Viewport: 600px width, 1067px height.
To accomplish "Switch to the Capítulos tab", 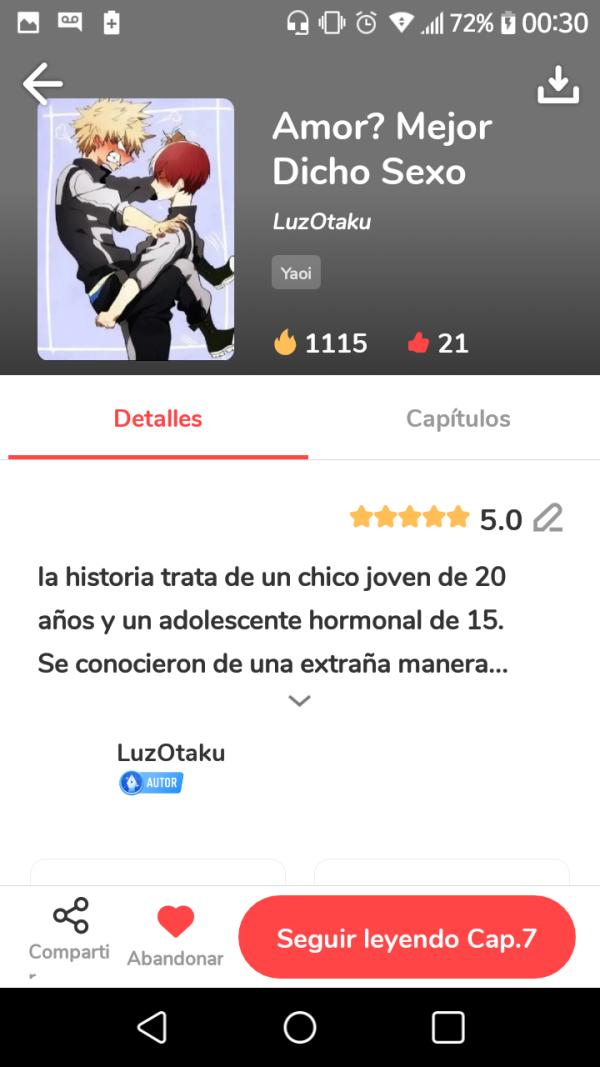I will (x=458, y=419).
